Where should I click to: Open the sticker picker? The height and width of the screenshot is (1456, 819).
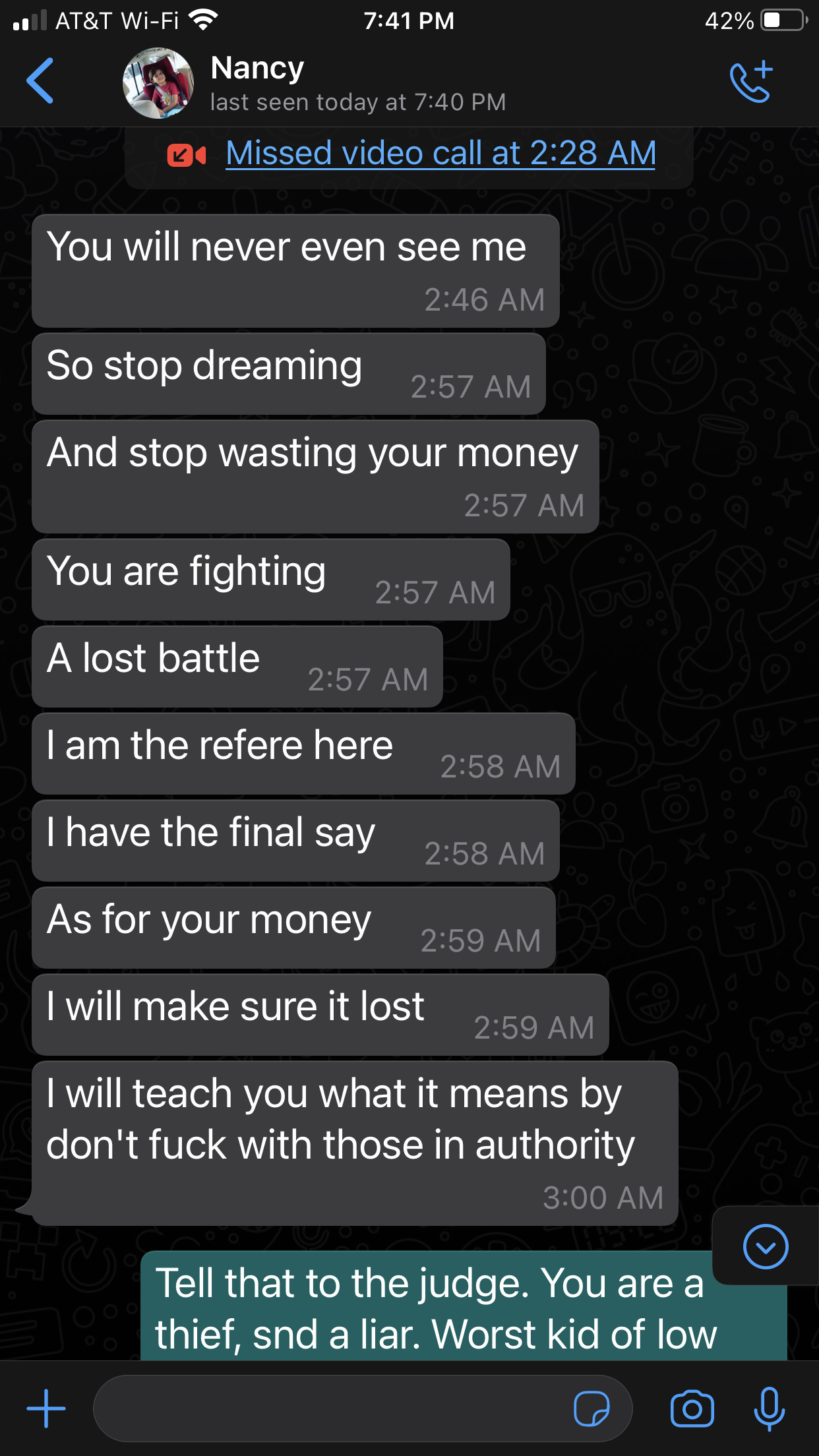coord(591,1409)
